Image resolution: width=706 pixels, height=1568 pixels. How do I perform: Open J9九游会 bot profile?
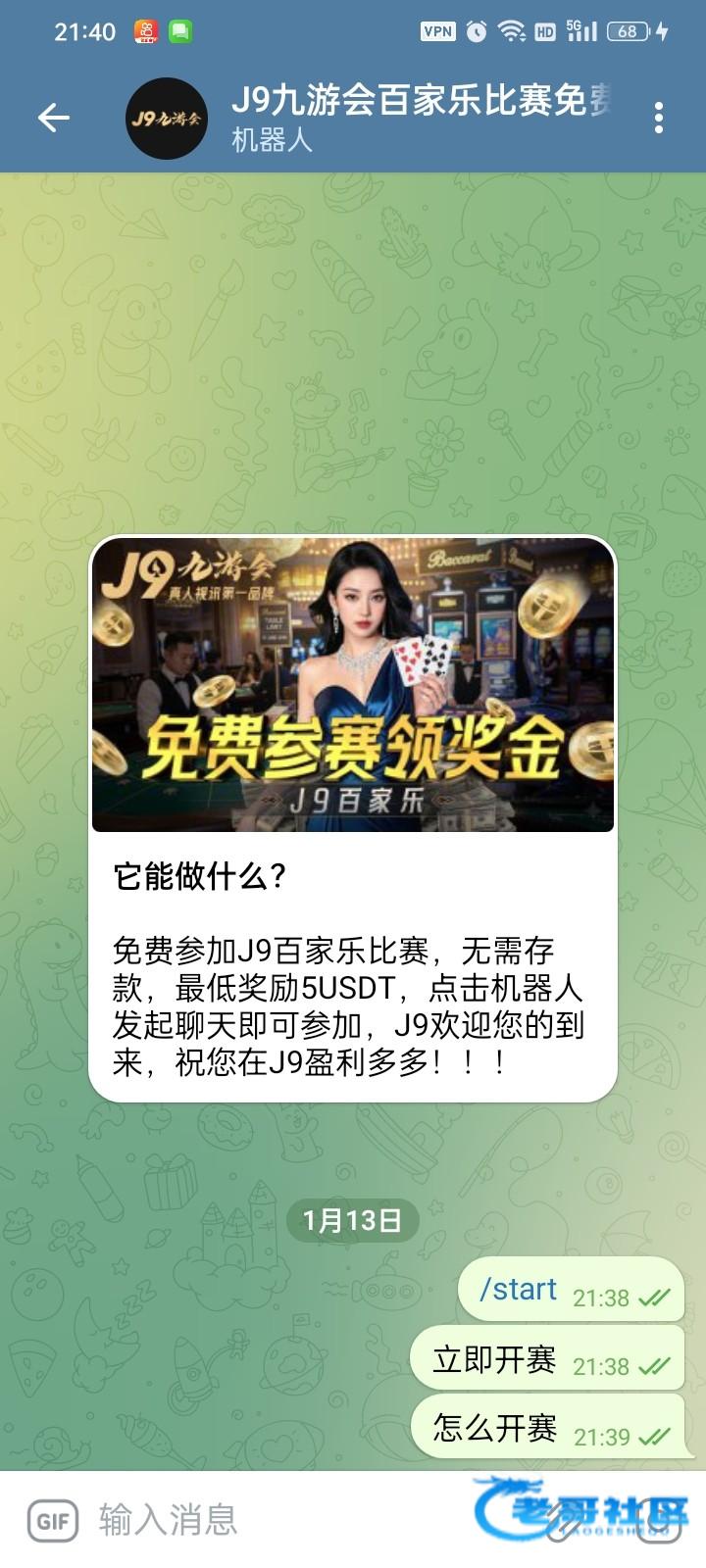tap(167, 119)
